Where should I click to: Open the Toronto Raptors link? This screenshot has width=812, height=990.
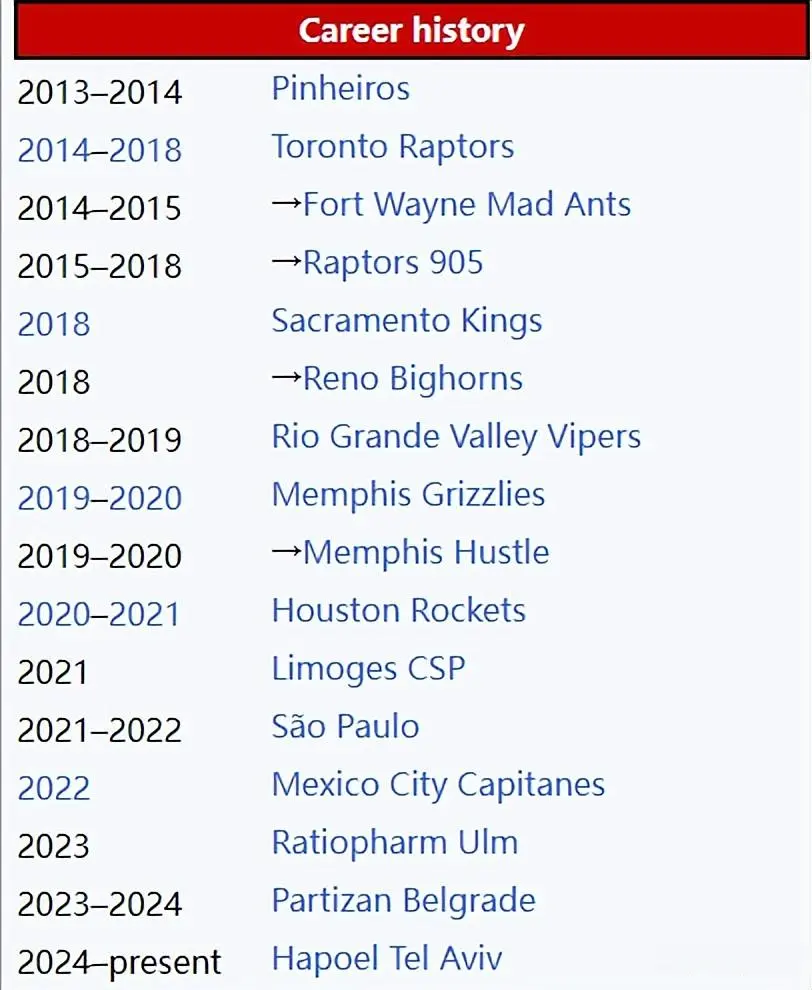point(392,147)
